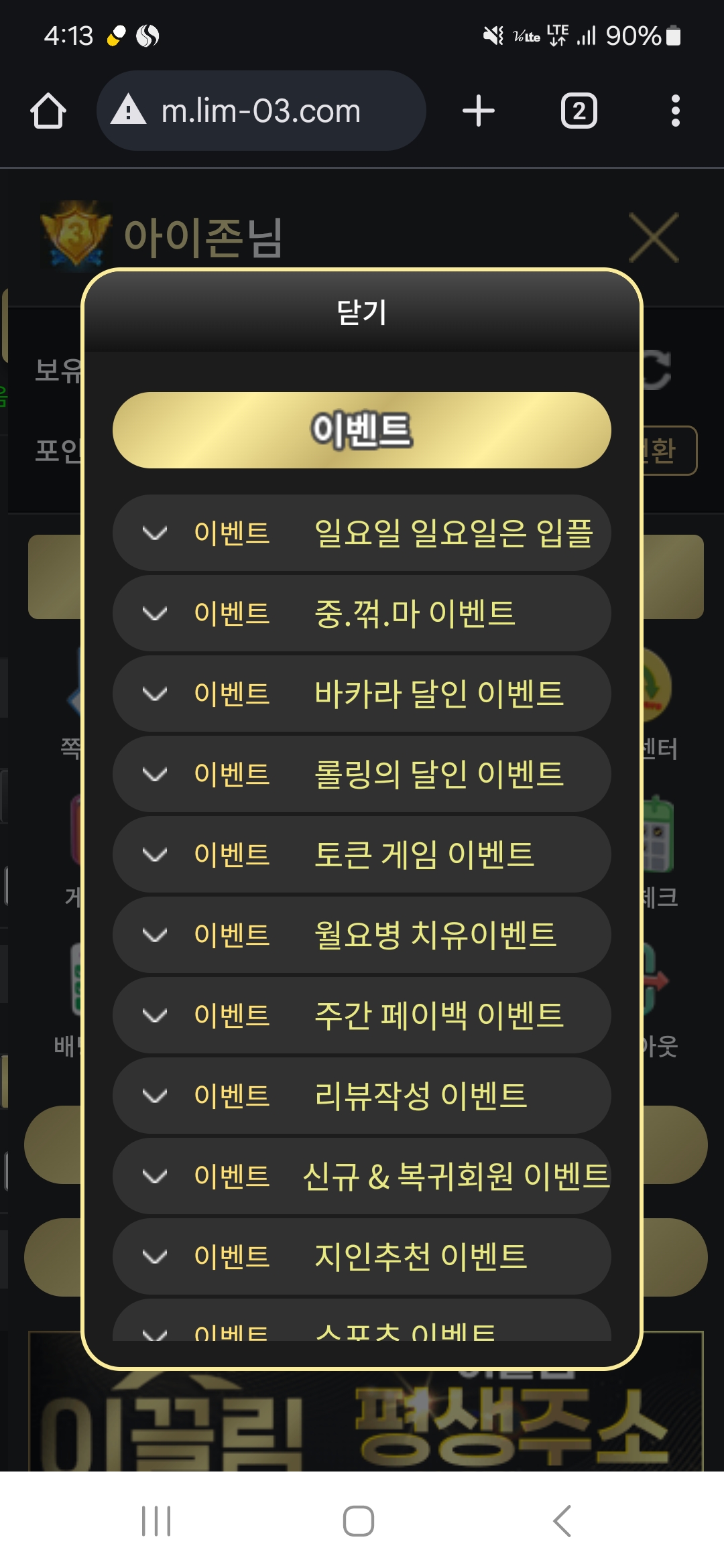The width and height of the screenshot is (724, 1568).
Task: Close the event popup with 닫기
Action: (362, 312)
